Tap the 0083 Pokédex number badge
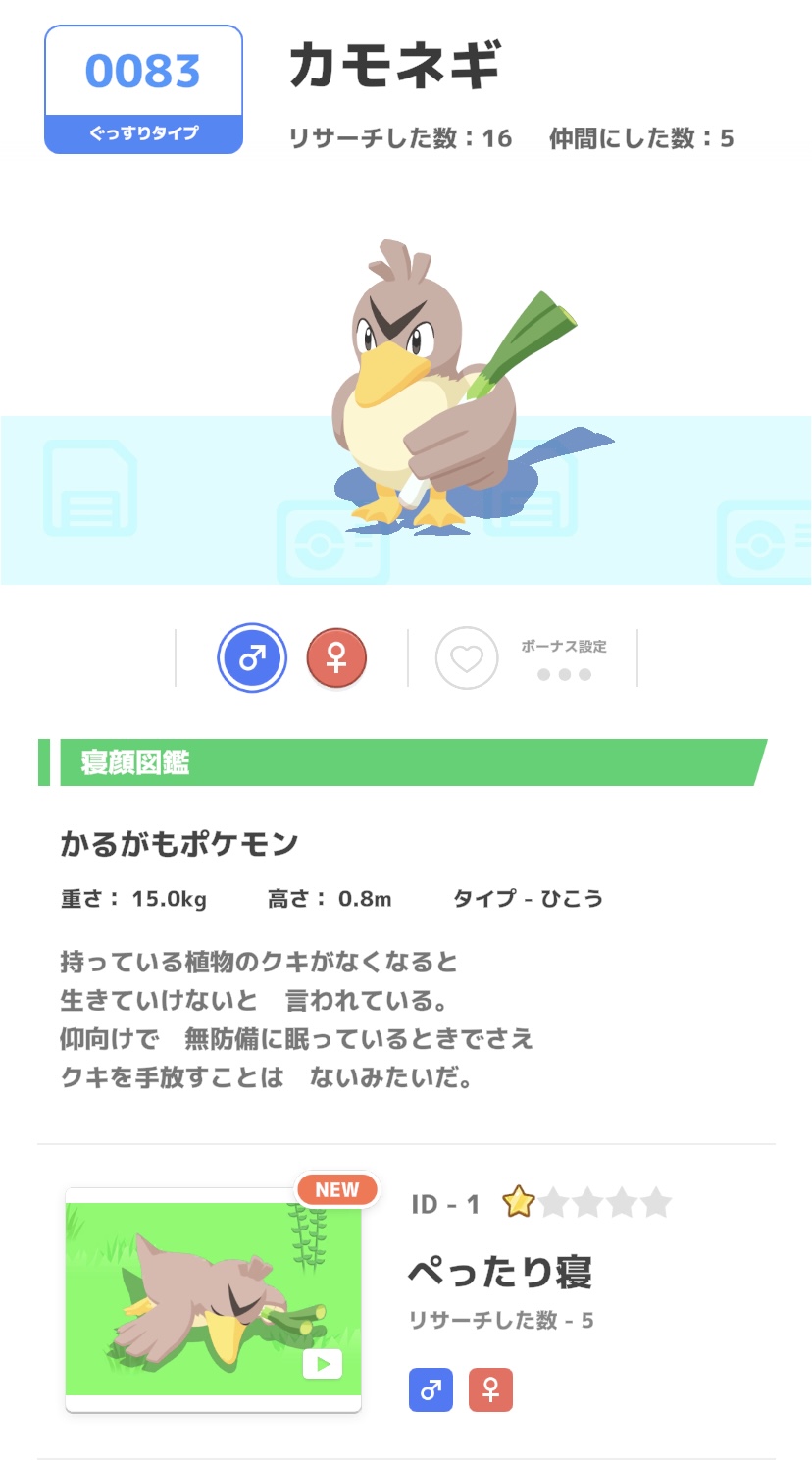Viewport: 812px width, 1465px height. (x=143, y=69)
